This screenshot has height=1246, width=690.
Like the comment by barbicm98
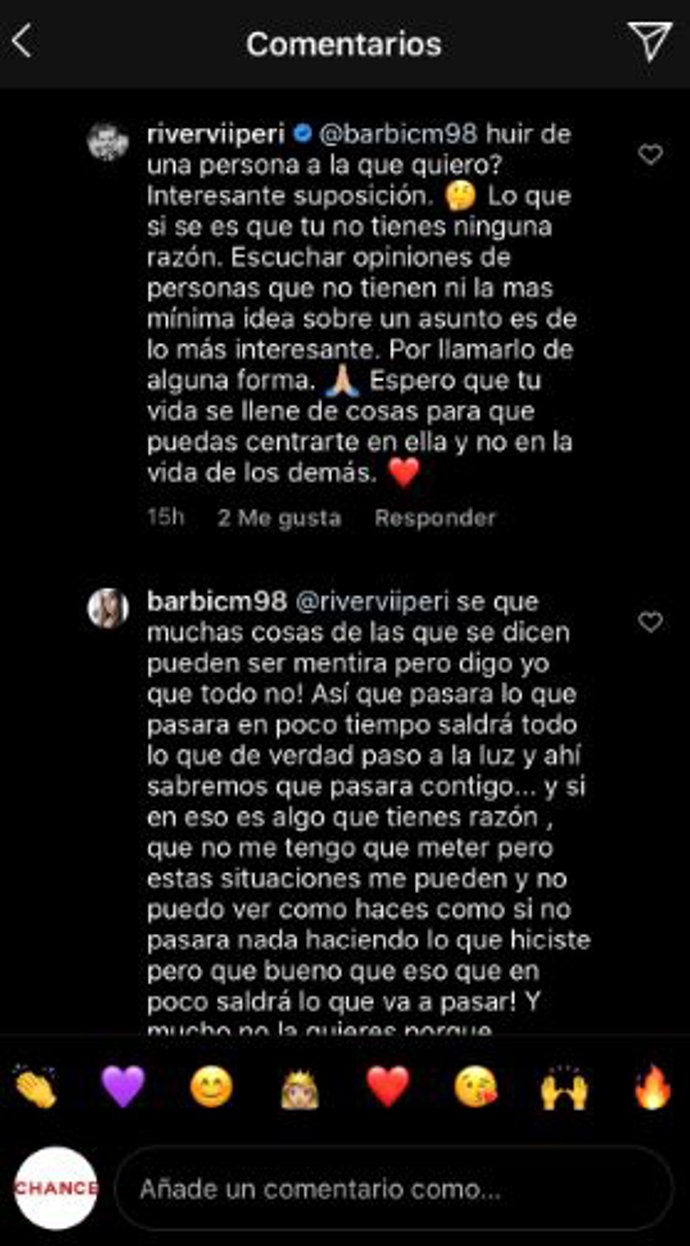(651, 622)
